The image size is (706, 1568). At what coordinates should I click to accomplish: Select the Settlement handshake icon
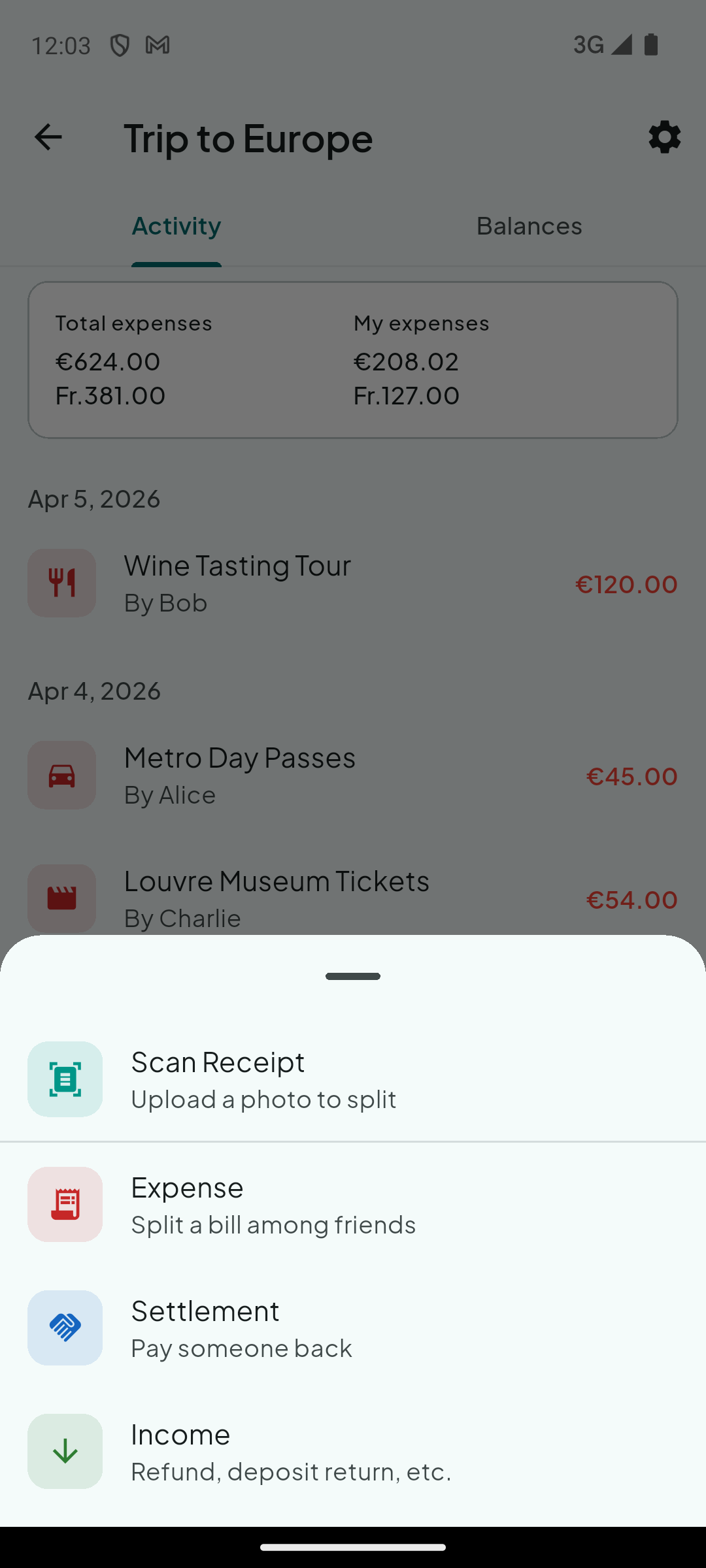coord(65,1328)
